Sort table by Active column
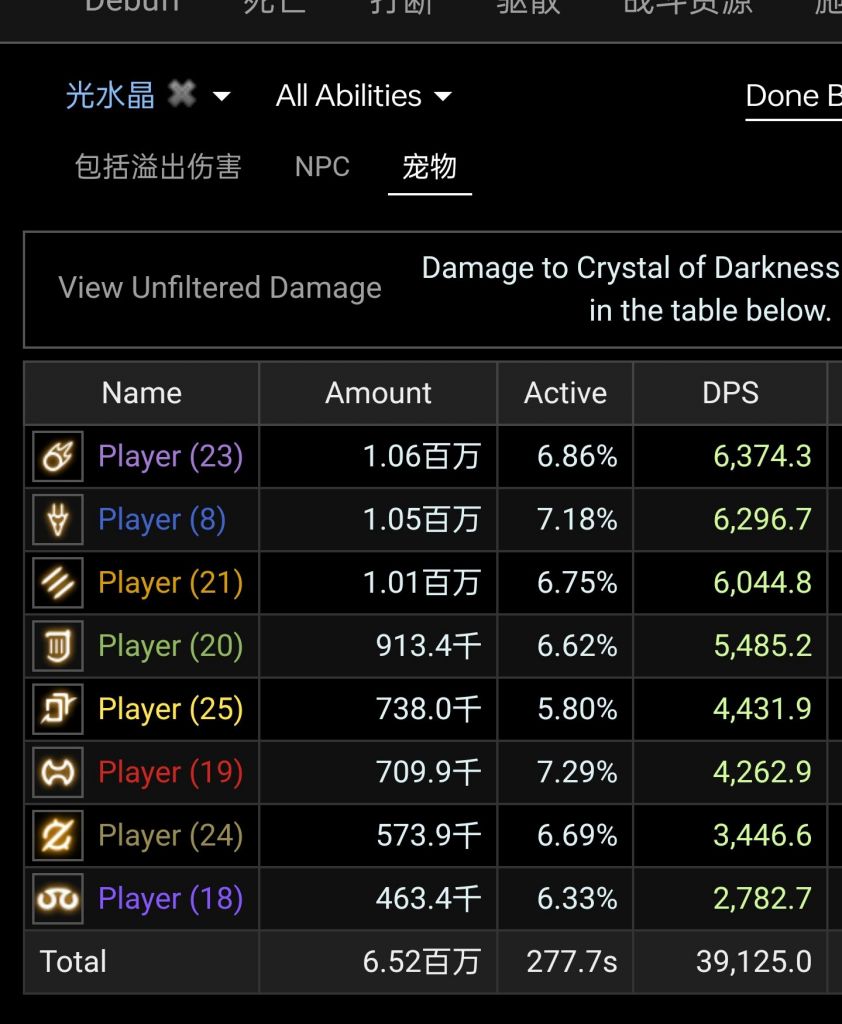Viewport: 842px width, 1024px height. [x=565, y=393]
